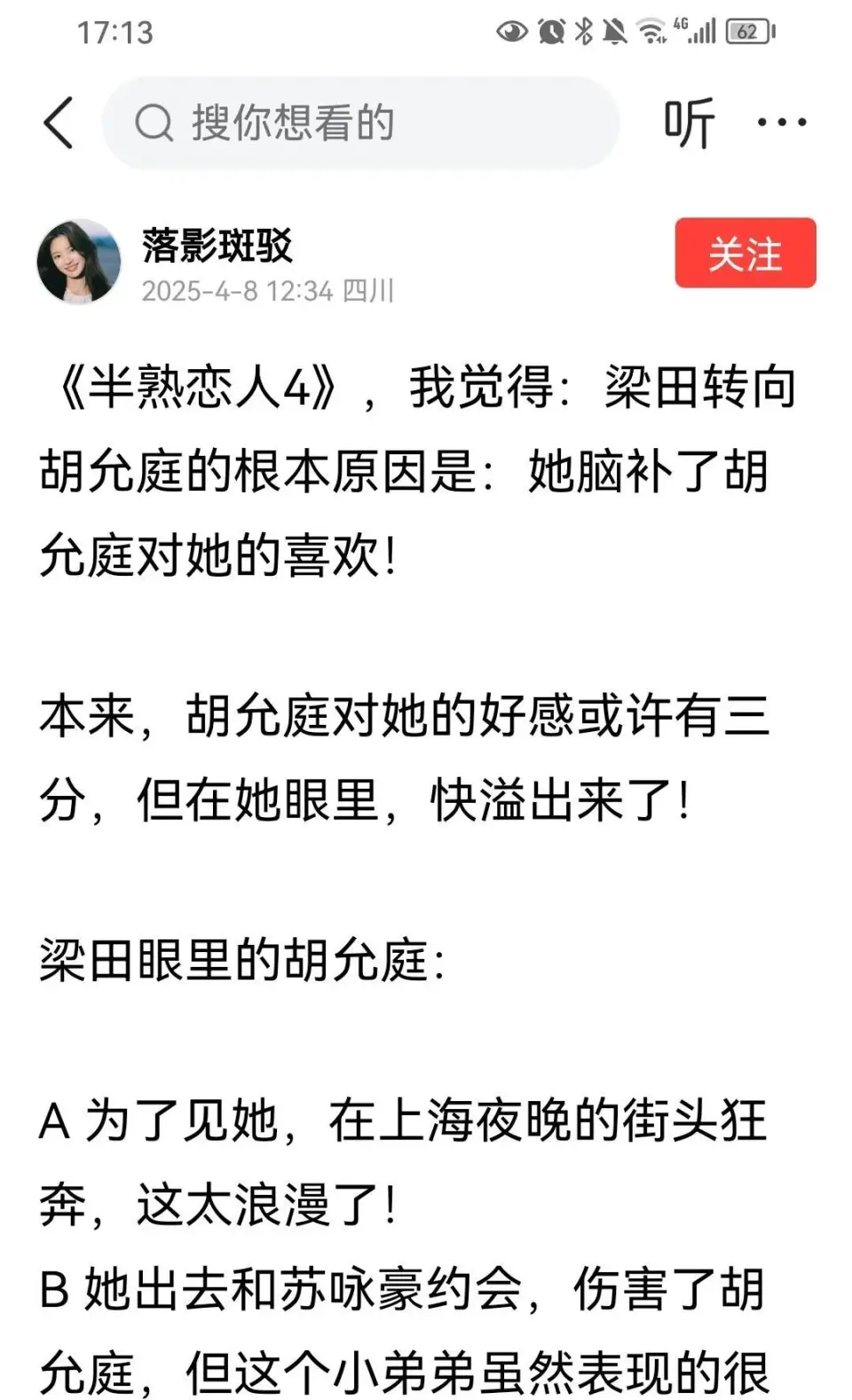Tap 听 to listen to the article

(689, 122)
